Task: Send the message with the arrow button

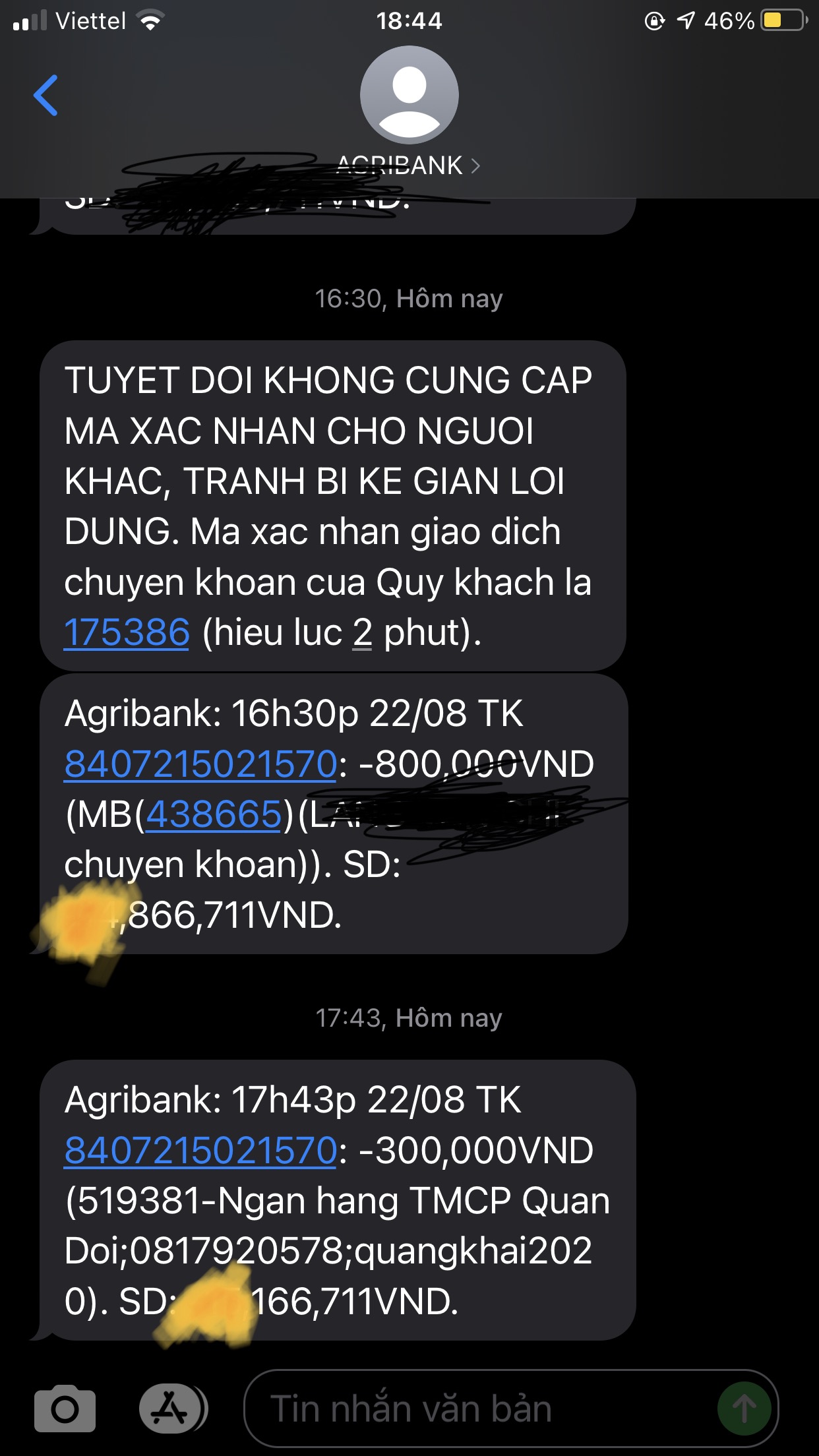Action: pyautogui.click(x=744, y=1409)
